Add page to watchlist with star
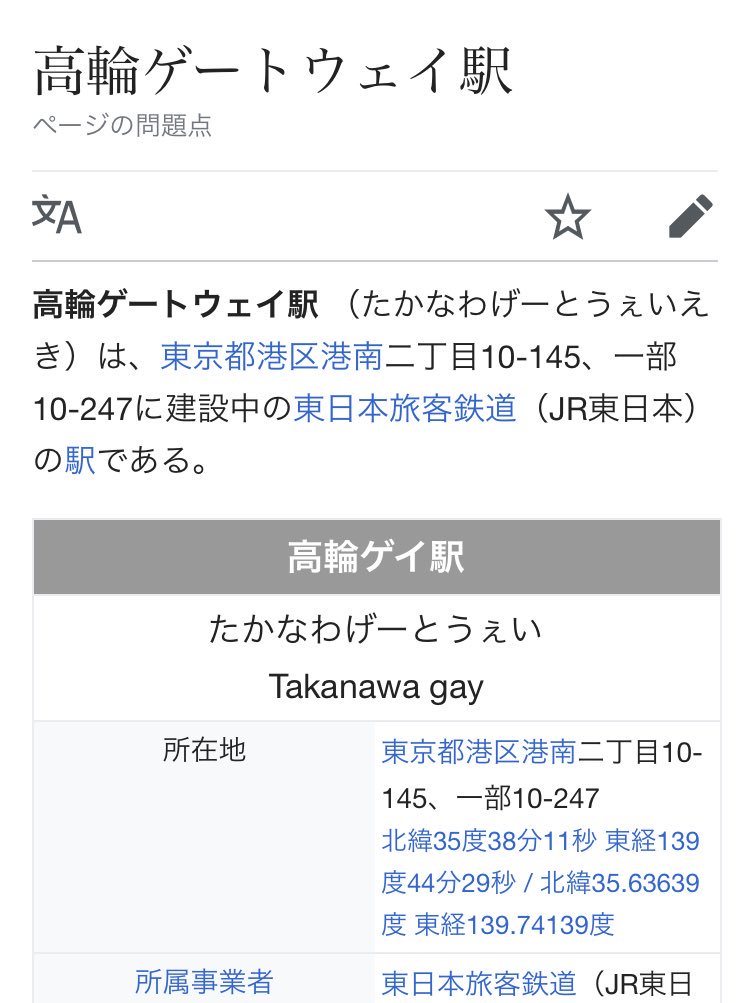The image size is (749, 1003). 567,216
